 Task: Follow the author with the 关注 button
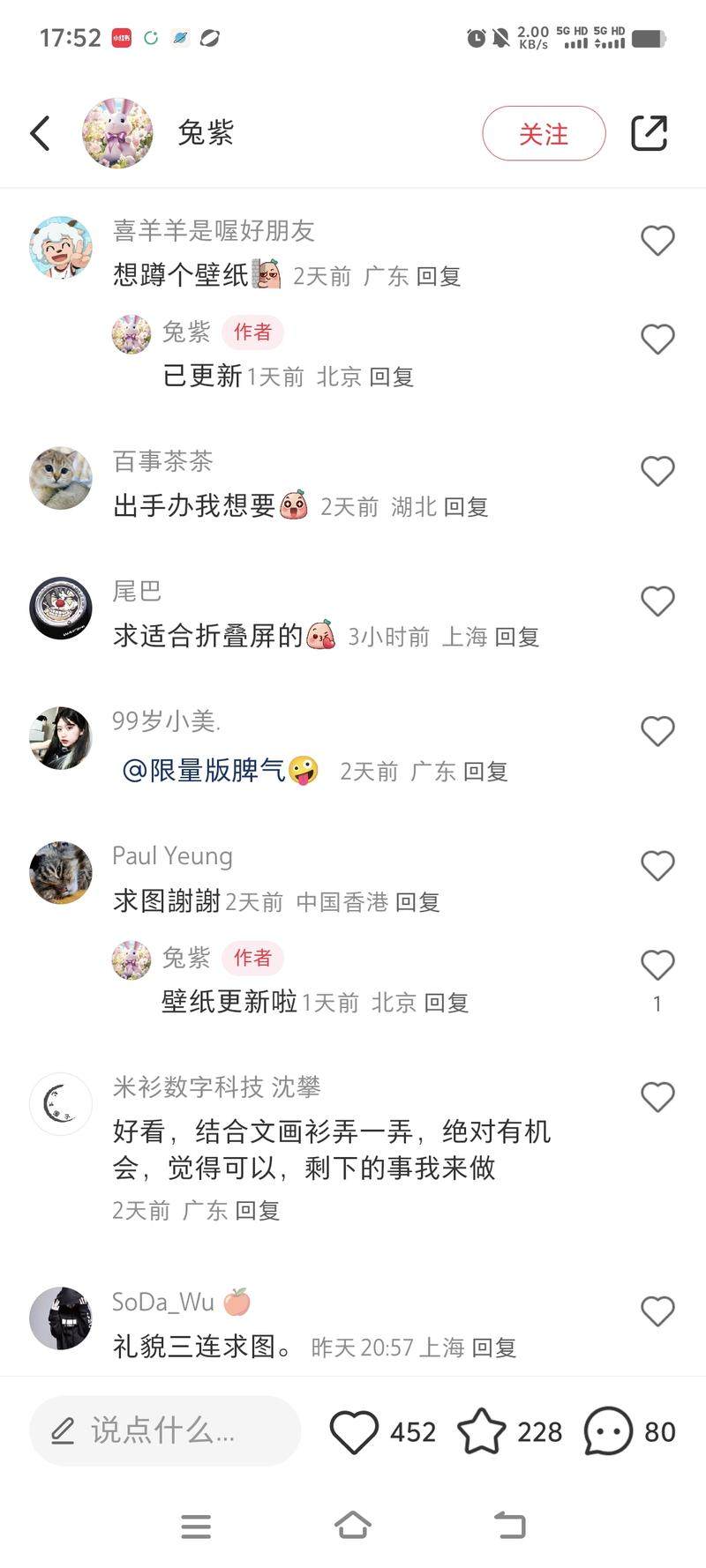544,133
